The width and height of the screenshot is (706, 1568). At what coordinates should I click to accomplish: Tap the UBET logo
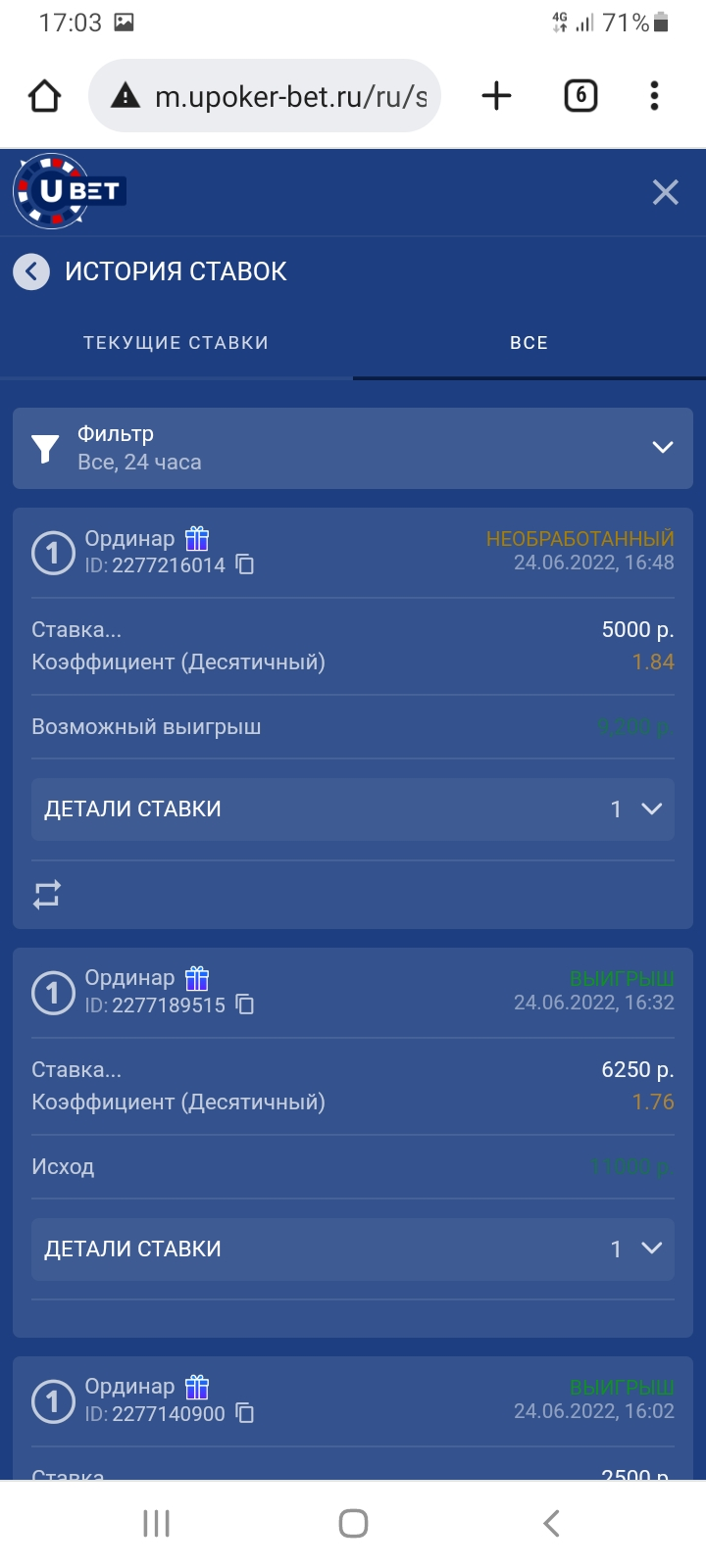pyautogui.click(x=70, y=191)
